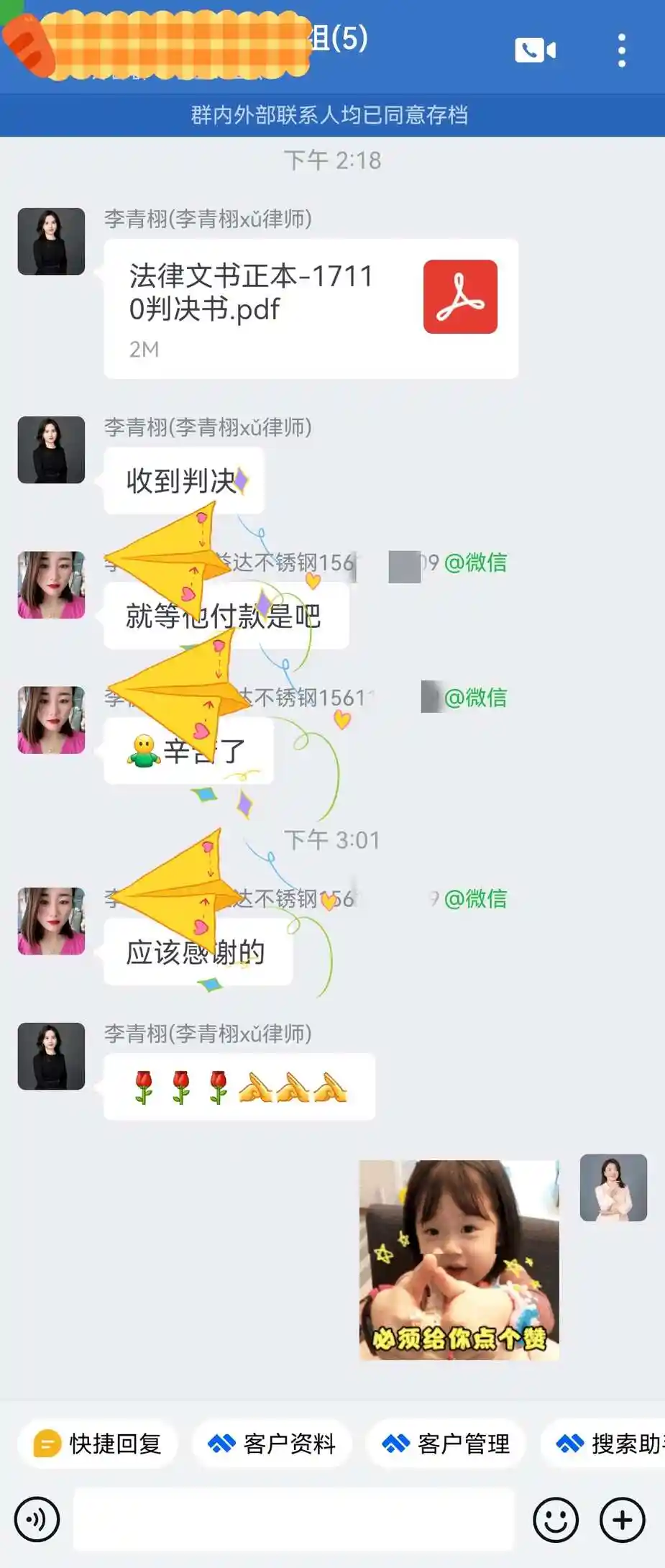Open 李青栩's avatar on the PDF message

tap(51, 242)
